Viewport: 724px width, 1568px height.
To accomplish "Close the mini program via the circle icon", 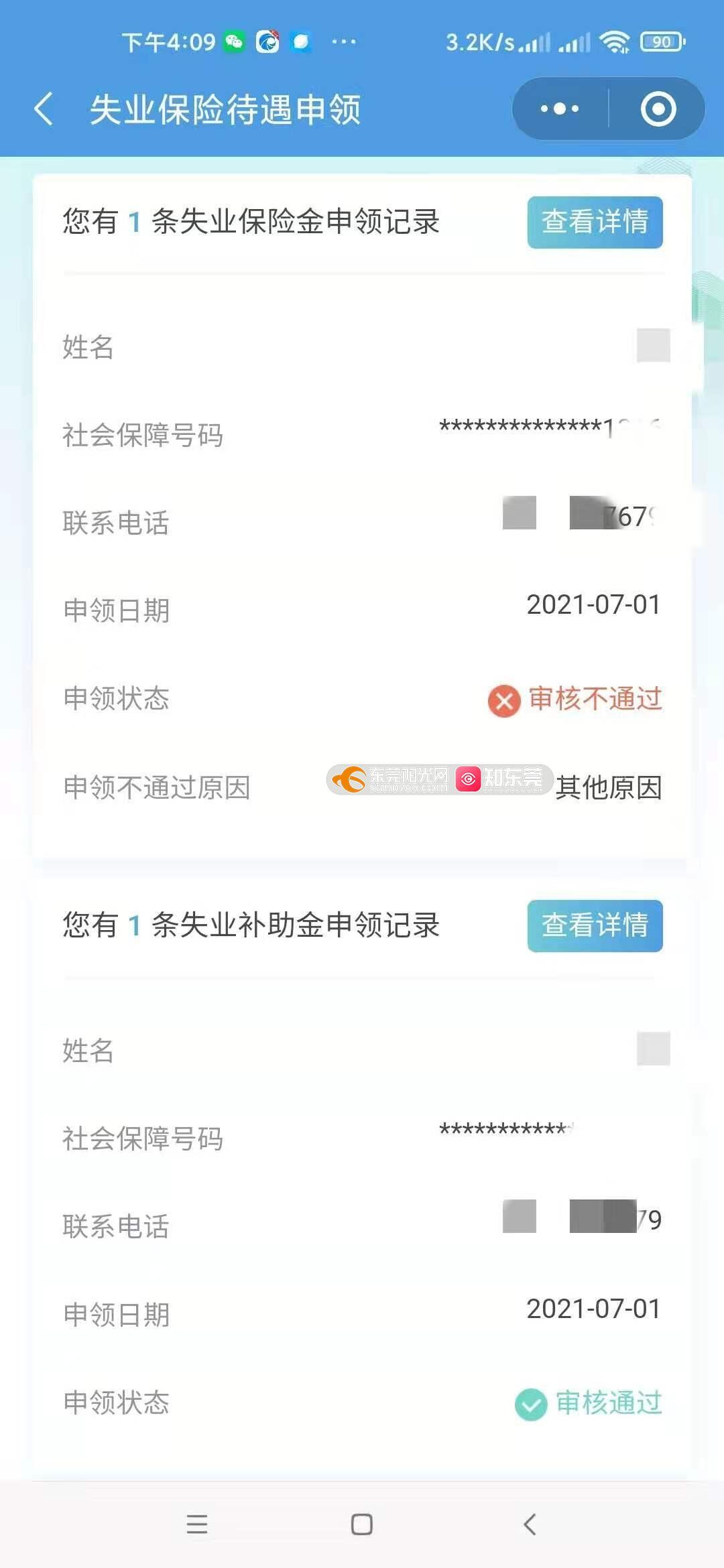I will 658,109.
